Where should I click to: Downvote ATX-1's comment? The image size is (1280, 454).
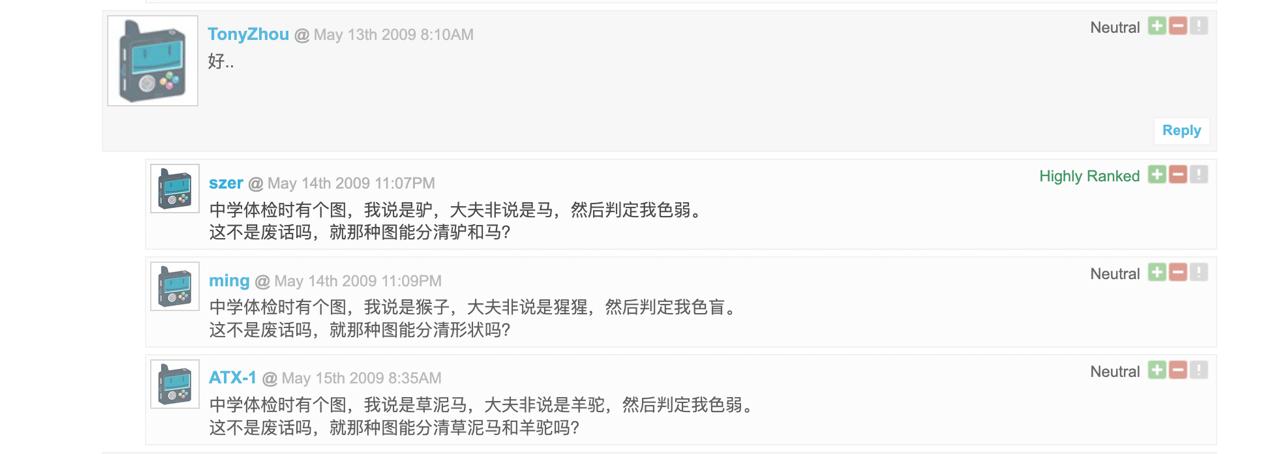(x=1178, y=370)
